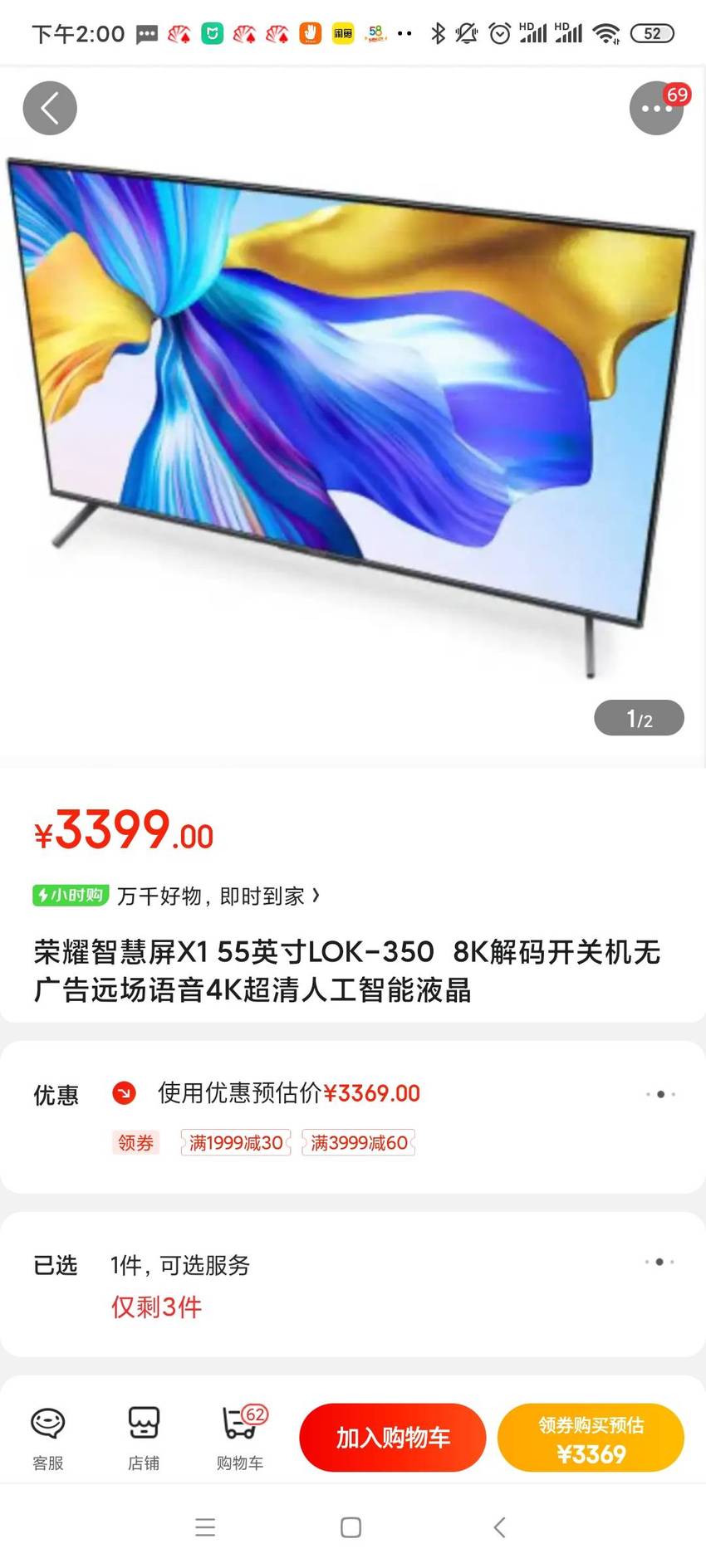This screenshot has width=706, height=1568.
Task: Open the 已选 1件 可选服务 options row
Action: point(353,1284)
